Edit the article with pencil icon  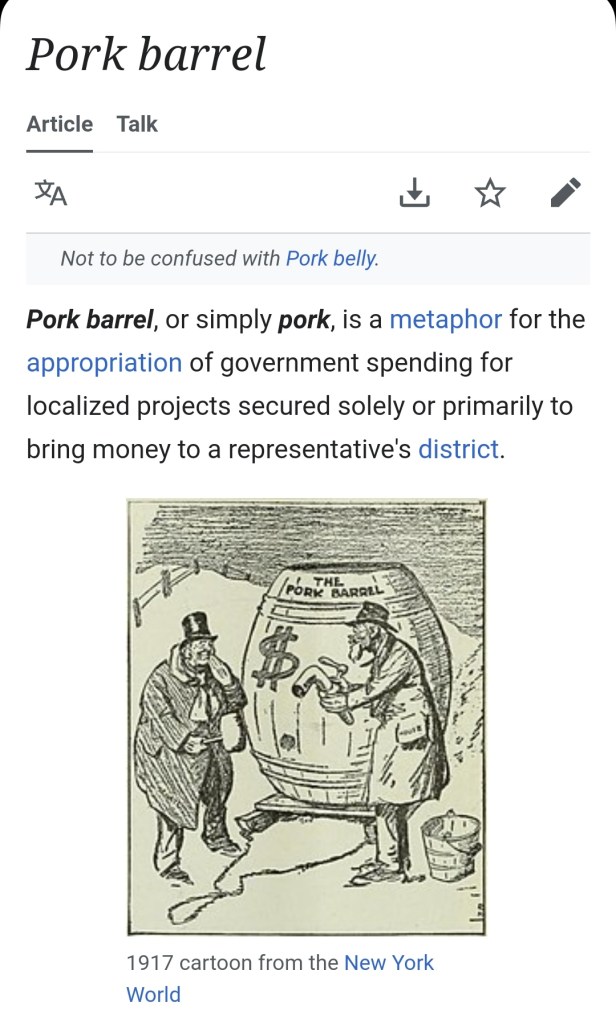[x=565, y=192]
